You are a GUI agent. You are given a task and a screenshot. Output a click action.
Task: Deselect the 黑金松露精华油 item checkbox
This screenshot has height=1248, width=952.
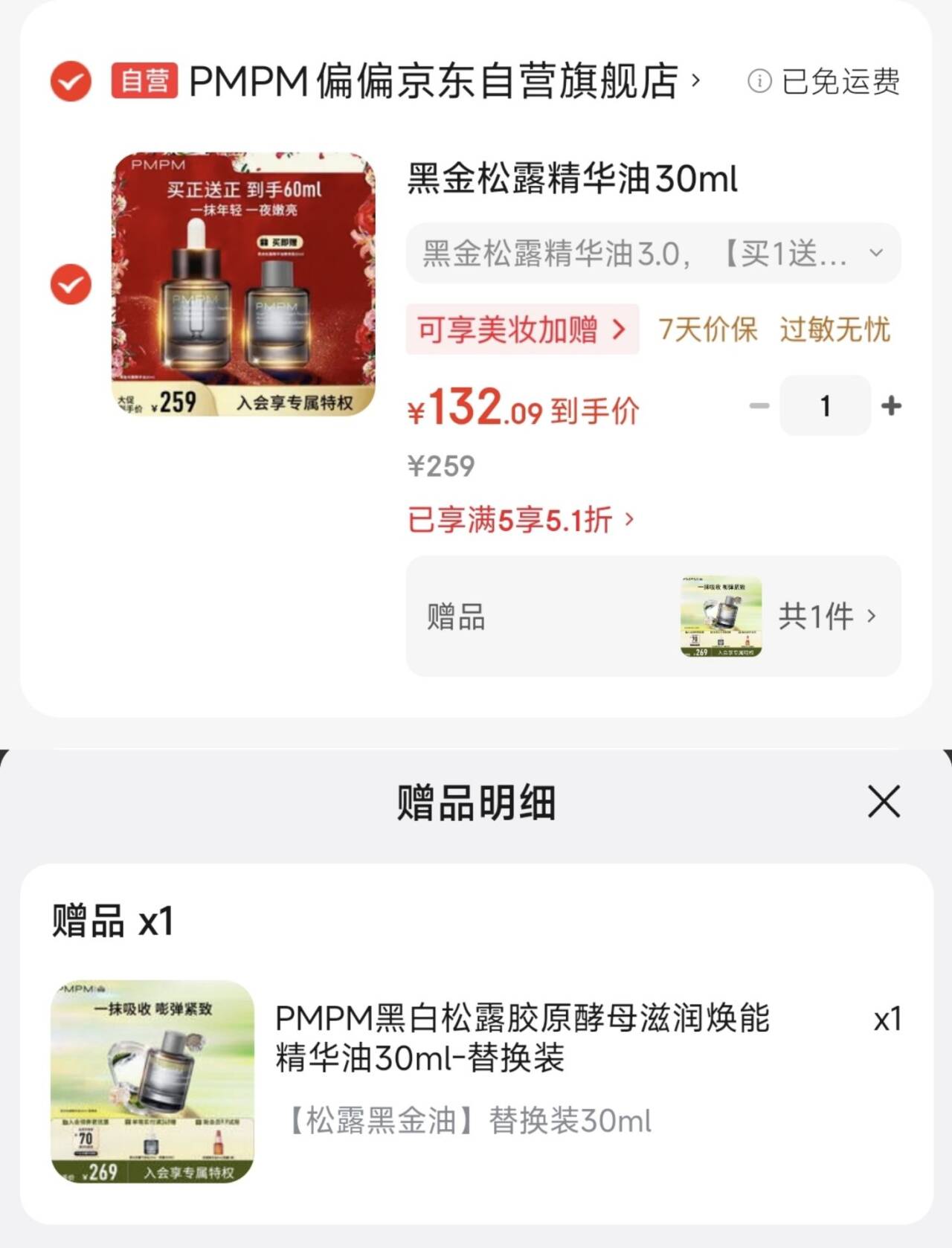coord(71,284)
